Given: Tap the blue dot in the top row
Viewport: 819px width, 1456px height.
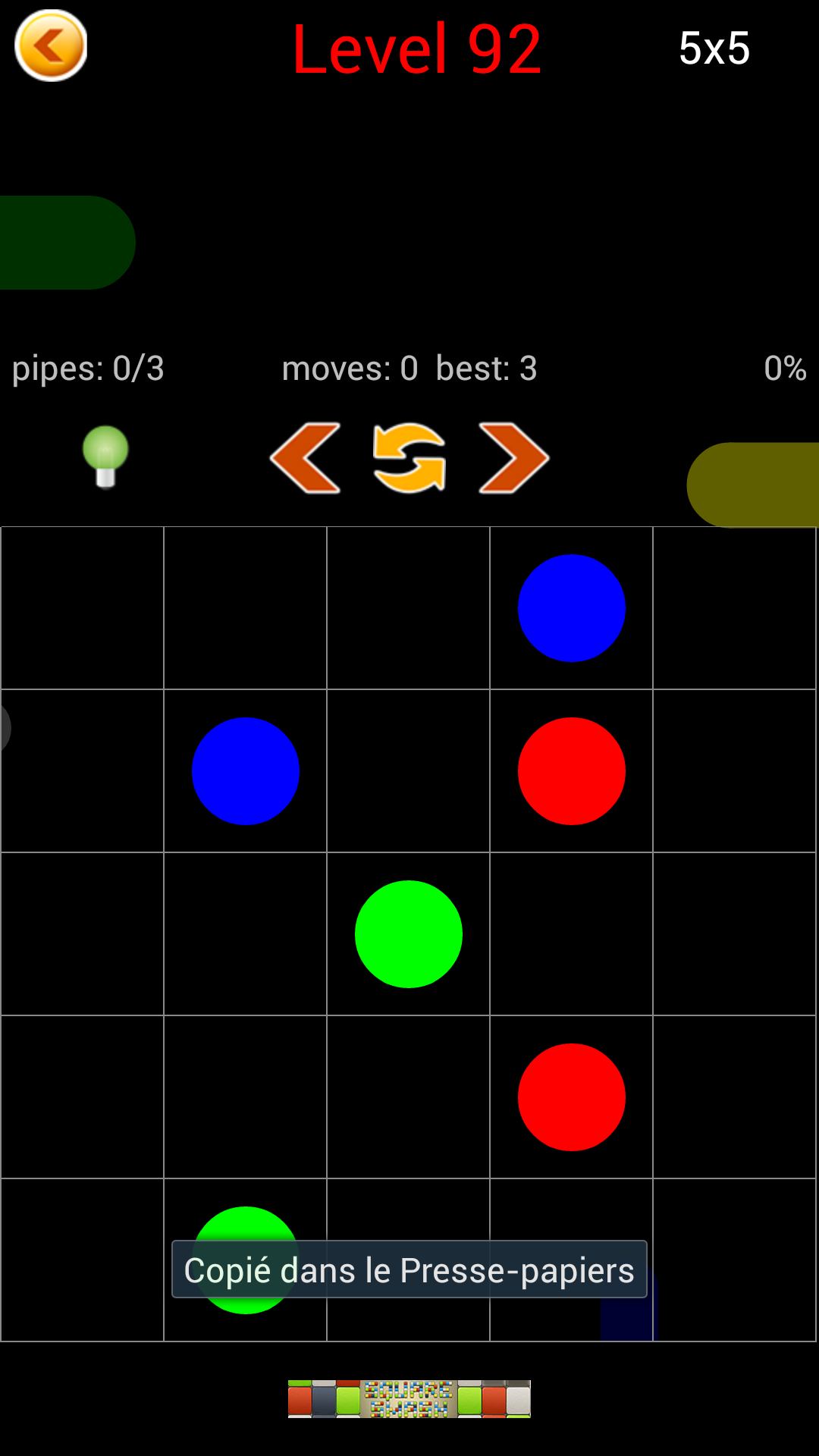Looking at the screenshot, I should 571,608.
